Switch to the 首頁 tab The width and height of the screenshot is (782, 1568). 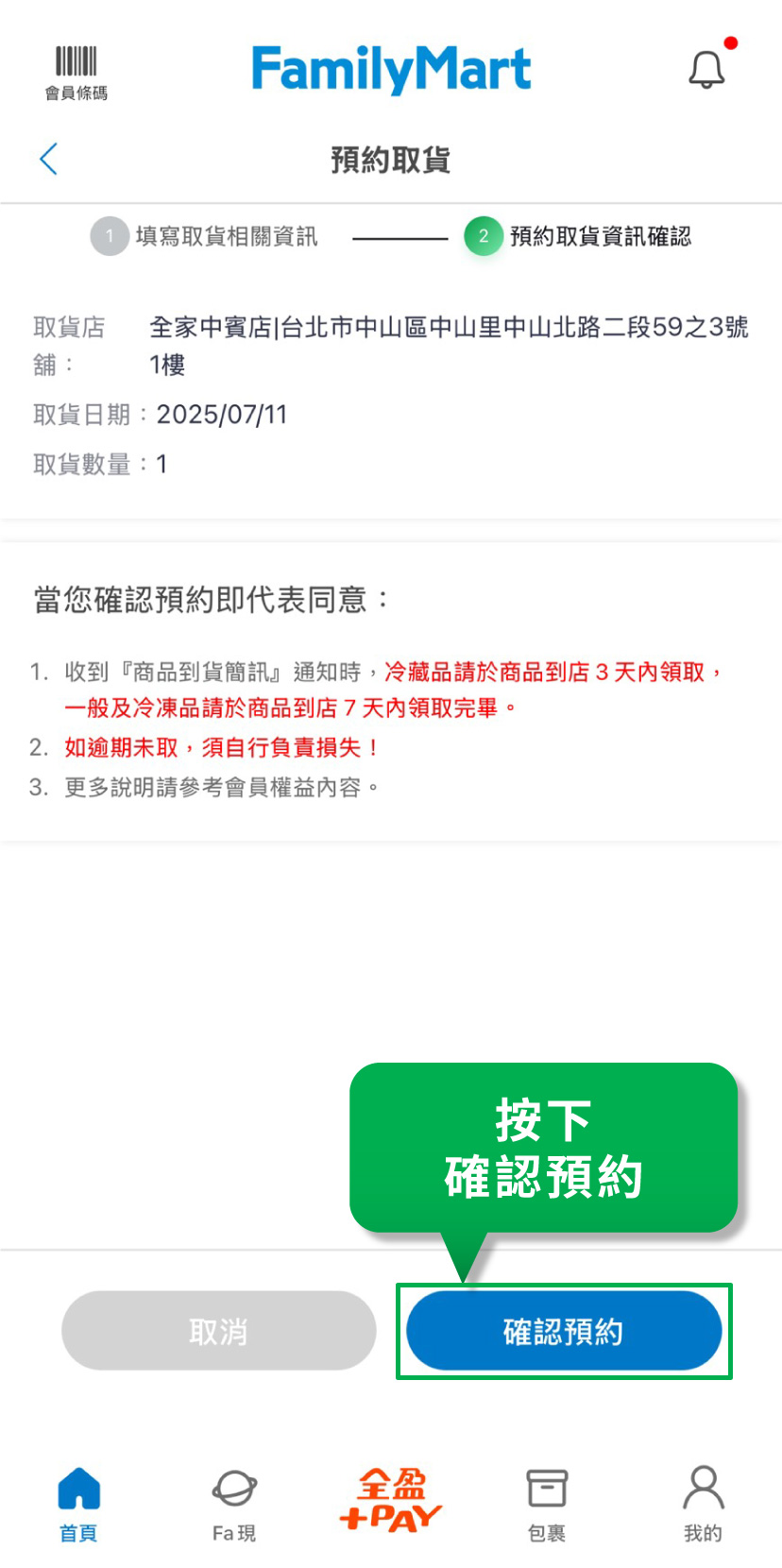tap(78, 1504)
